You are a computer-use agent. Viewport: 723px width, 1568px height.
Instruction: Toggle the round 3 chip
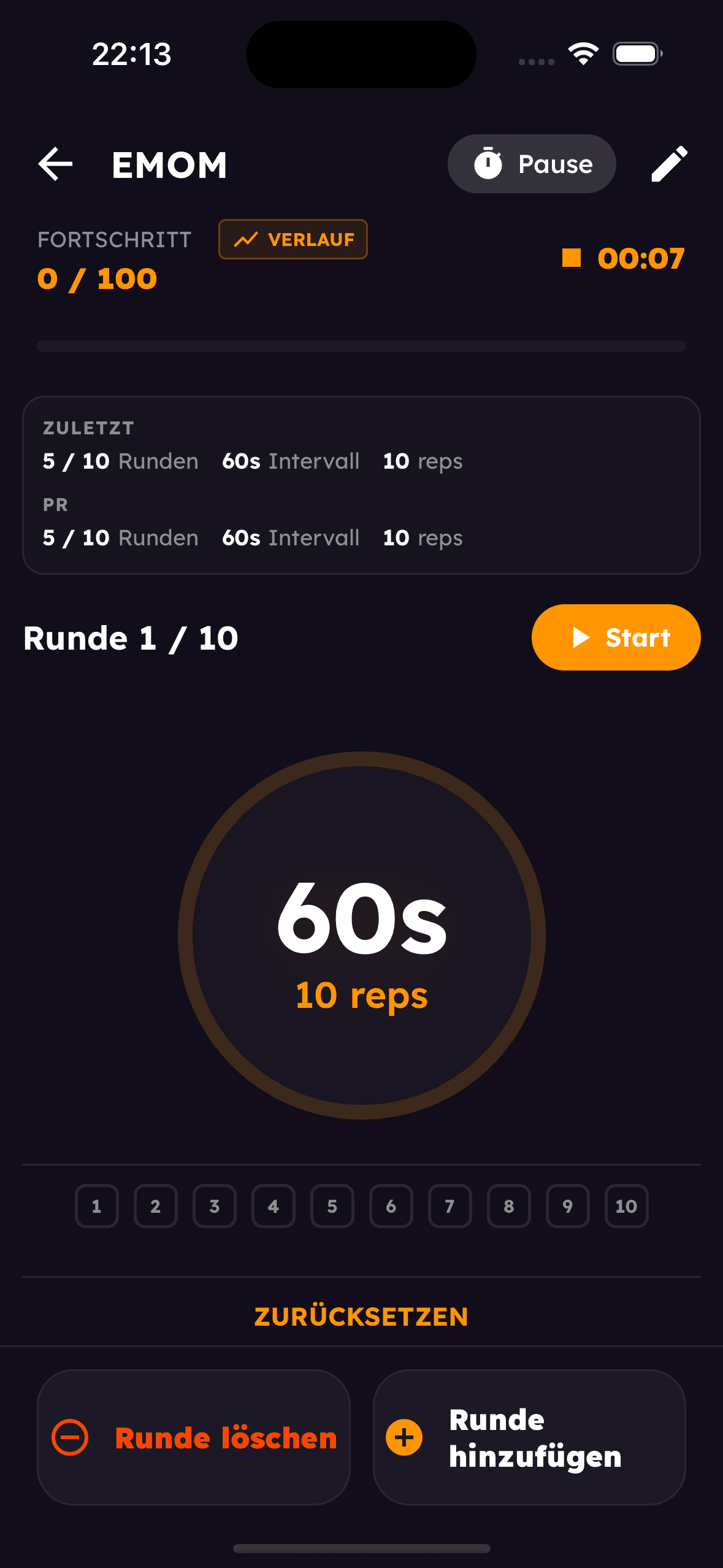click(x=214, y=1206)
